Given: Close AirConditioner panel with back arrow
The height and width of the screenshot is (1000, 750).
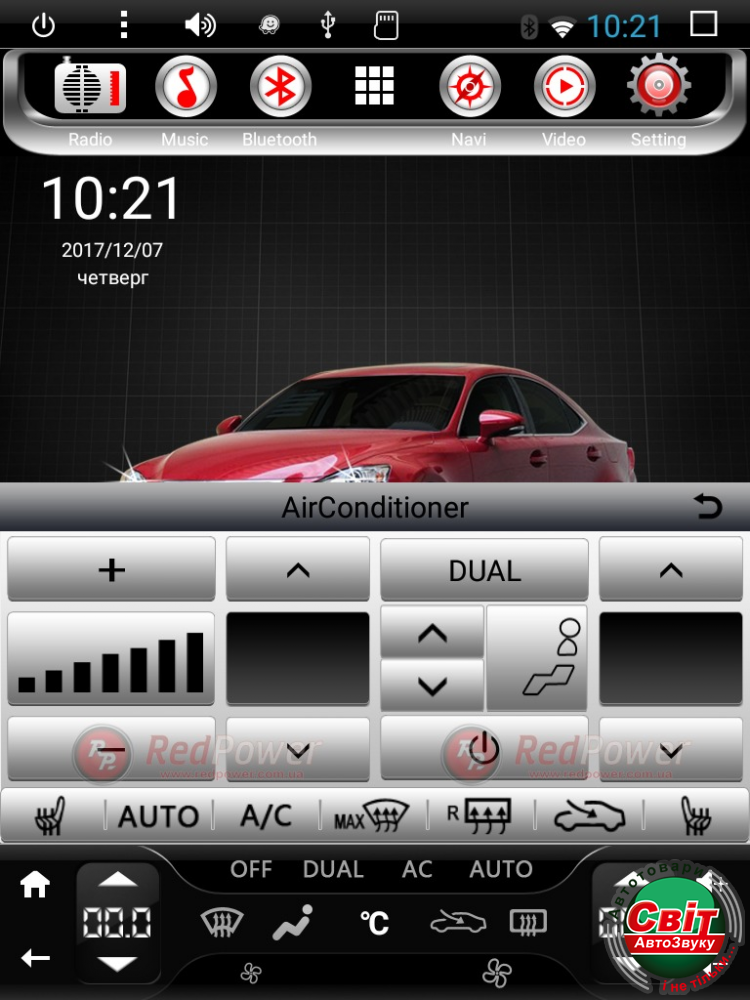Looking at the screenshot, I should coord(707,507).
